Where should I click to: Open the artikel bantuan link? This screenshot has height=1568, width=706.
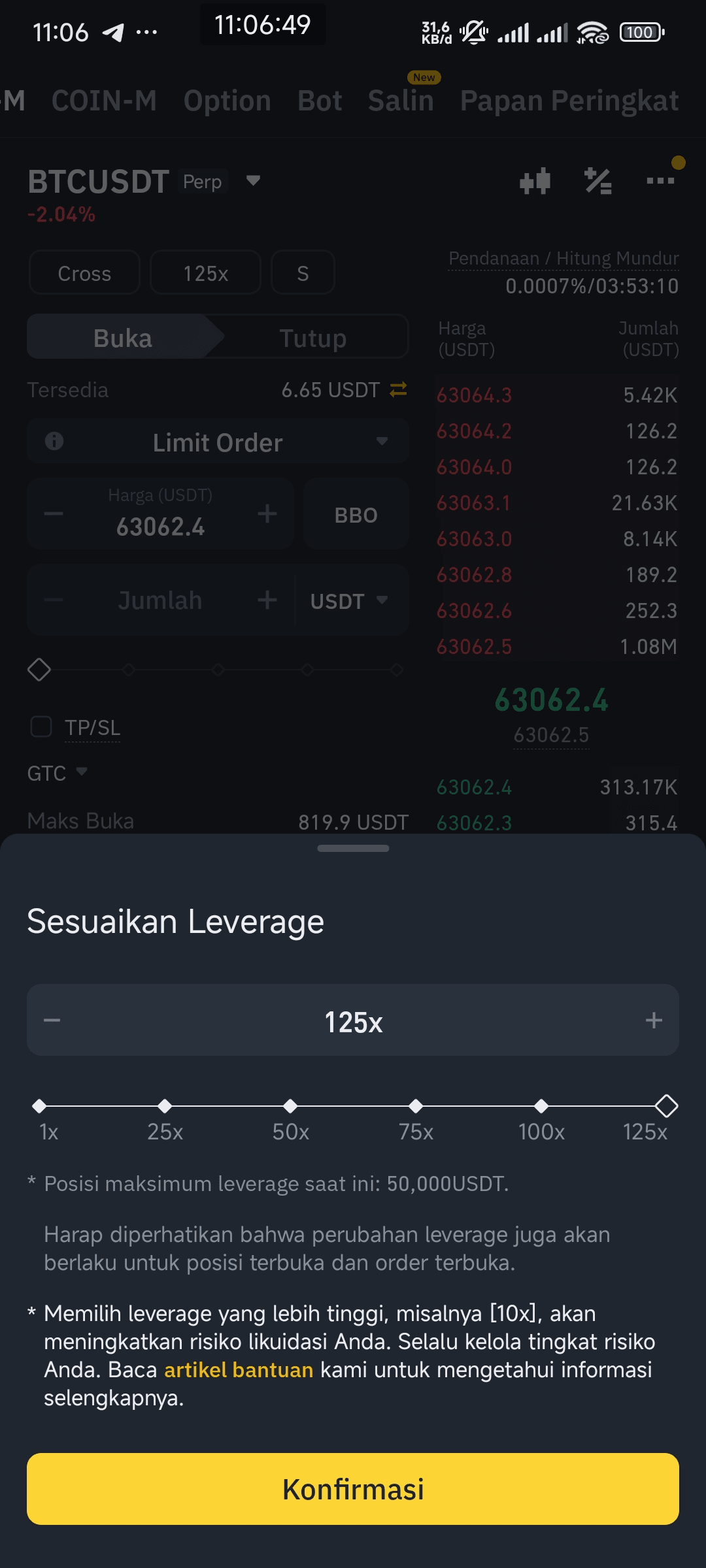(x=238, y=1369)
